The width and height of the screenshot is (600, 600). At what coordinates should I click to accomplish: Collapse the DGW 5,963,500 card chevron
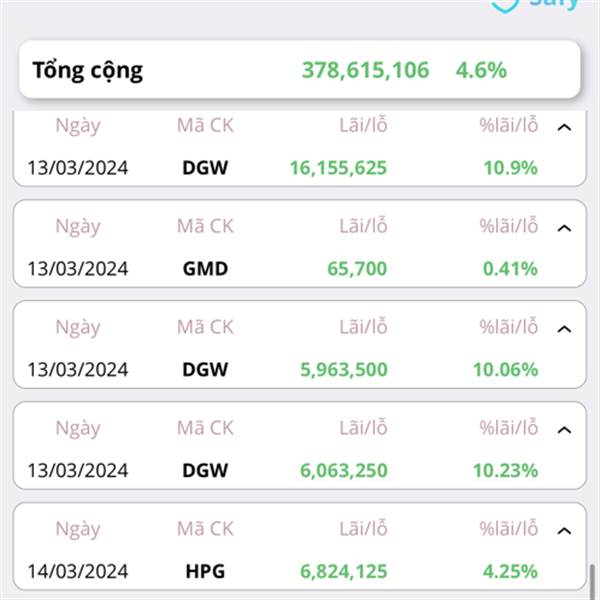(x=564, y=329)
